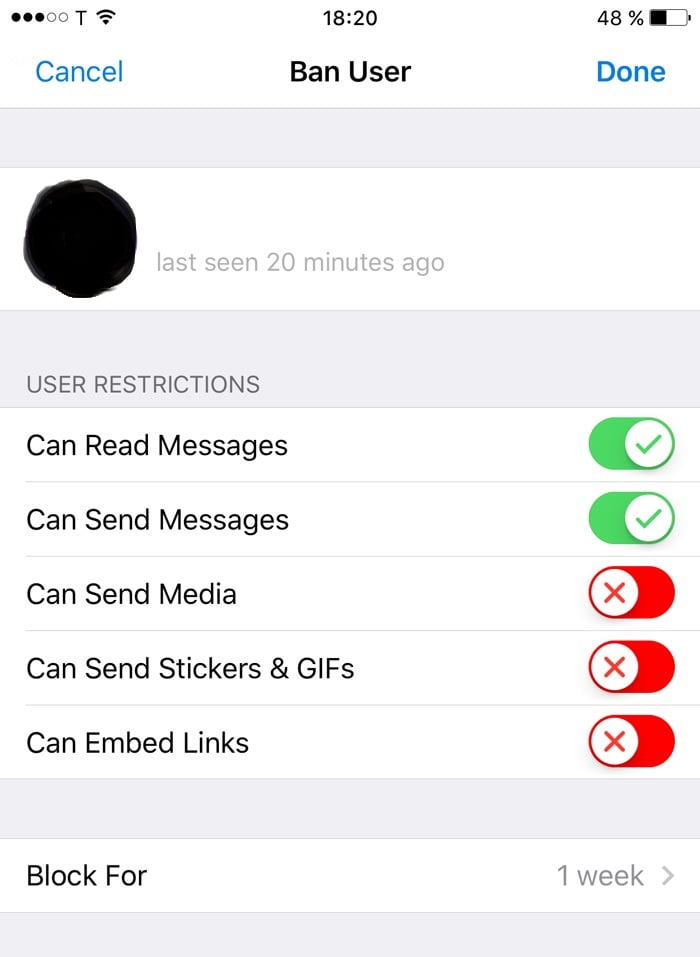Tap Done to confirm the ban

pos(630,72)
